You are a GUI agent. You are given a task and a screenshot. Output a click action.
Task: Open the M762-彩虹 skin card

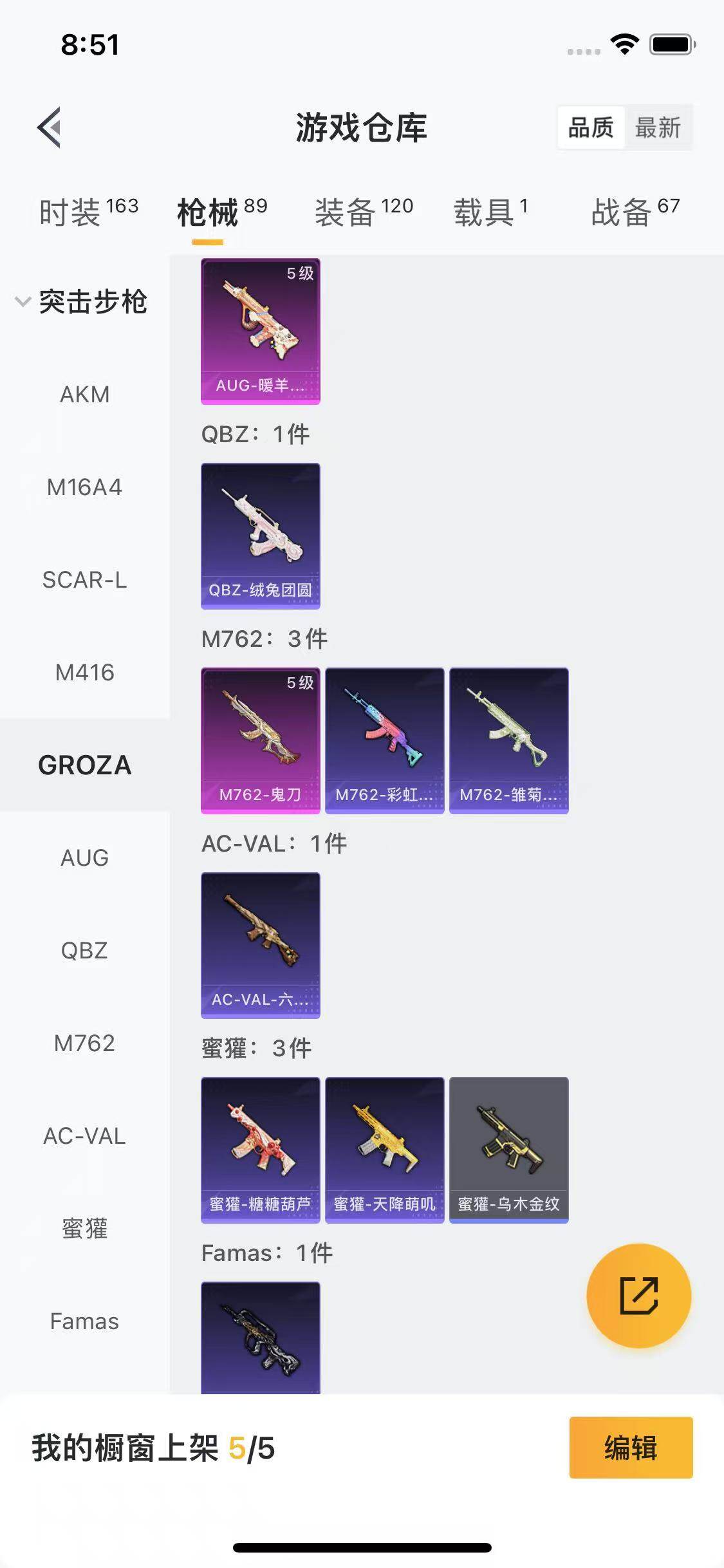click(x=384, y=741)
